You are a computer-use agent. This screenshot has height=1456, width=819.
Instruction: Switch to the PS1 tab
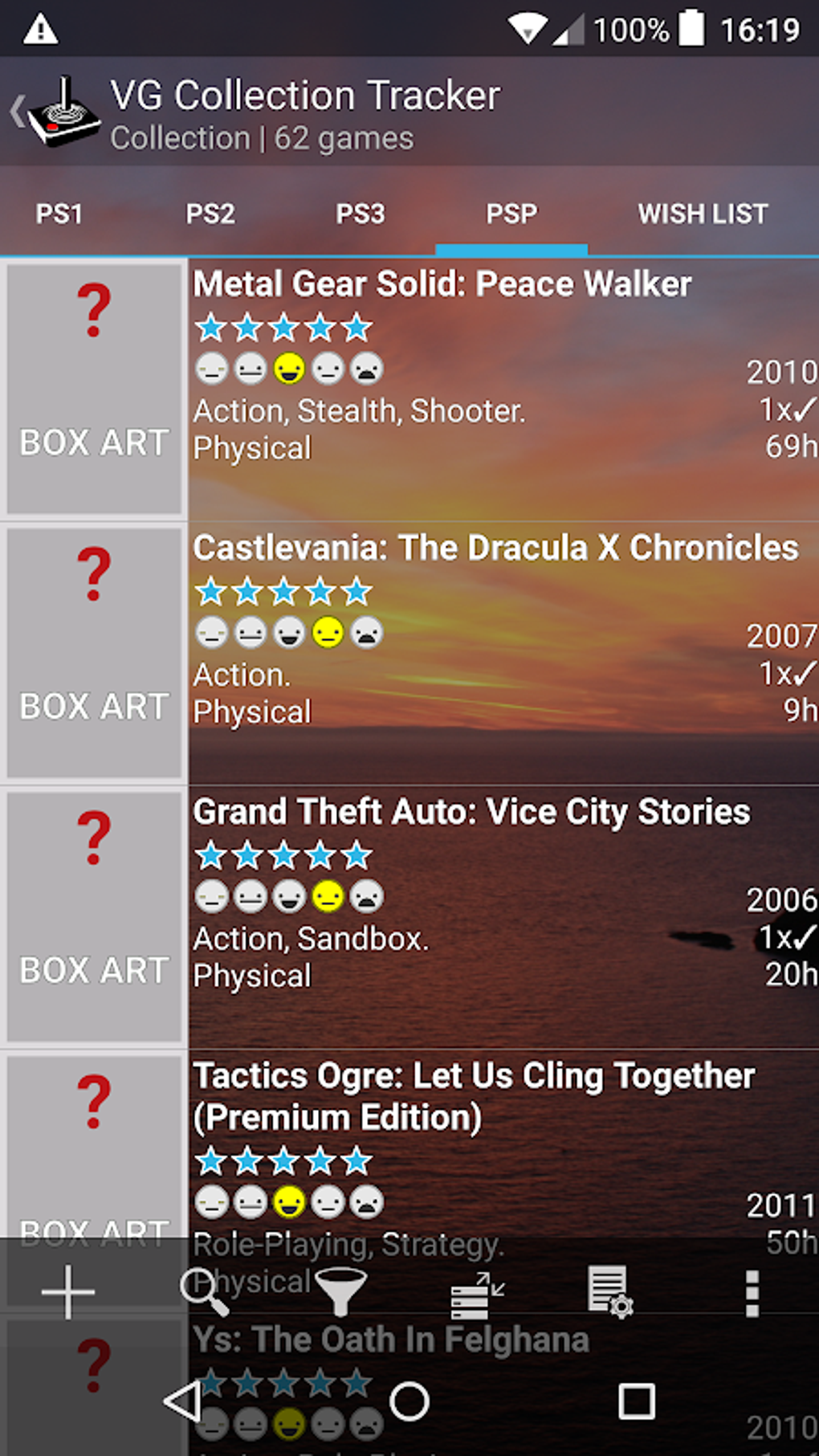pyautogui.click(x=59, y=214)
